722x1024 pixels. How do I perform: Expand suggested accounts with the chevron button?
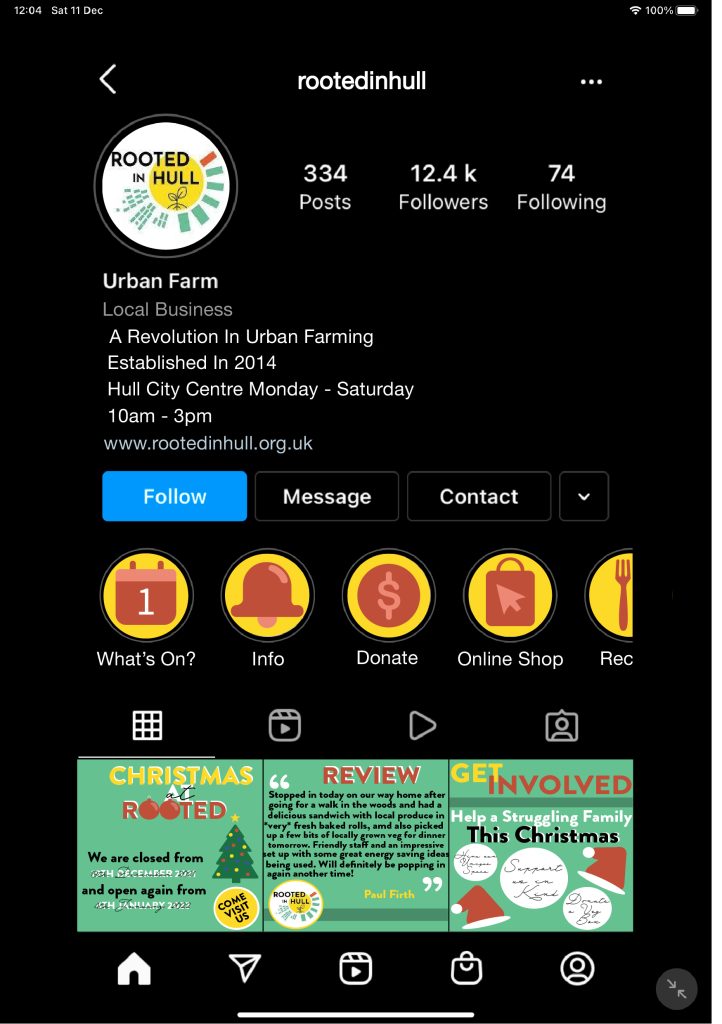coord(584,496)
